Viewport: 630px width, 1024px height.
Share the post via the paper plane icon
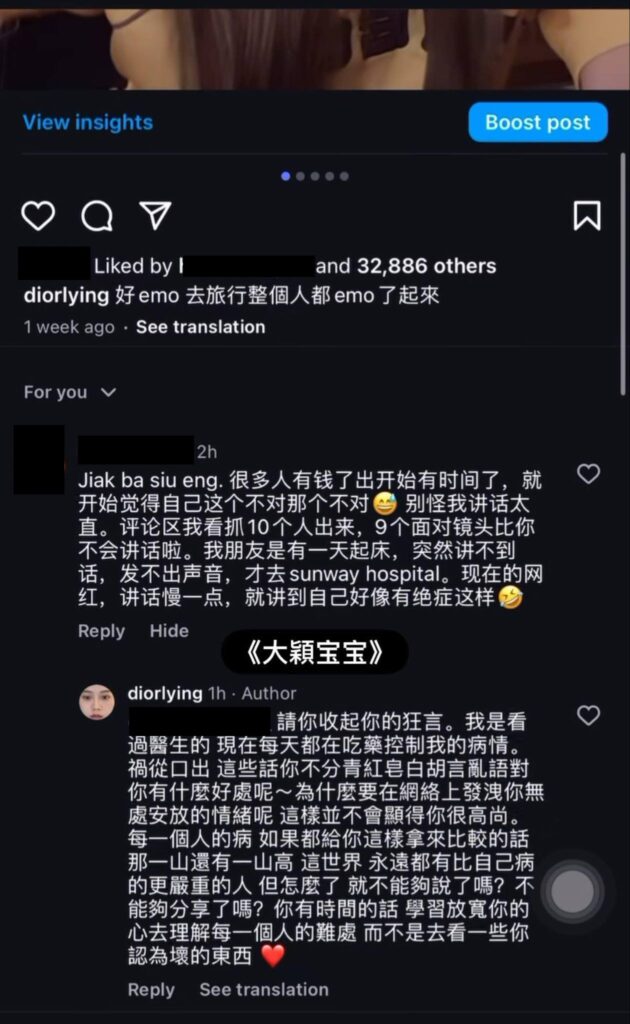(154, 215)
